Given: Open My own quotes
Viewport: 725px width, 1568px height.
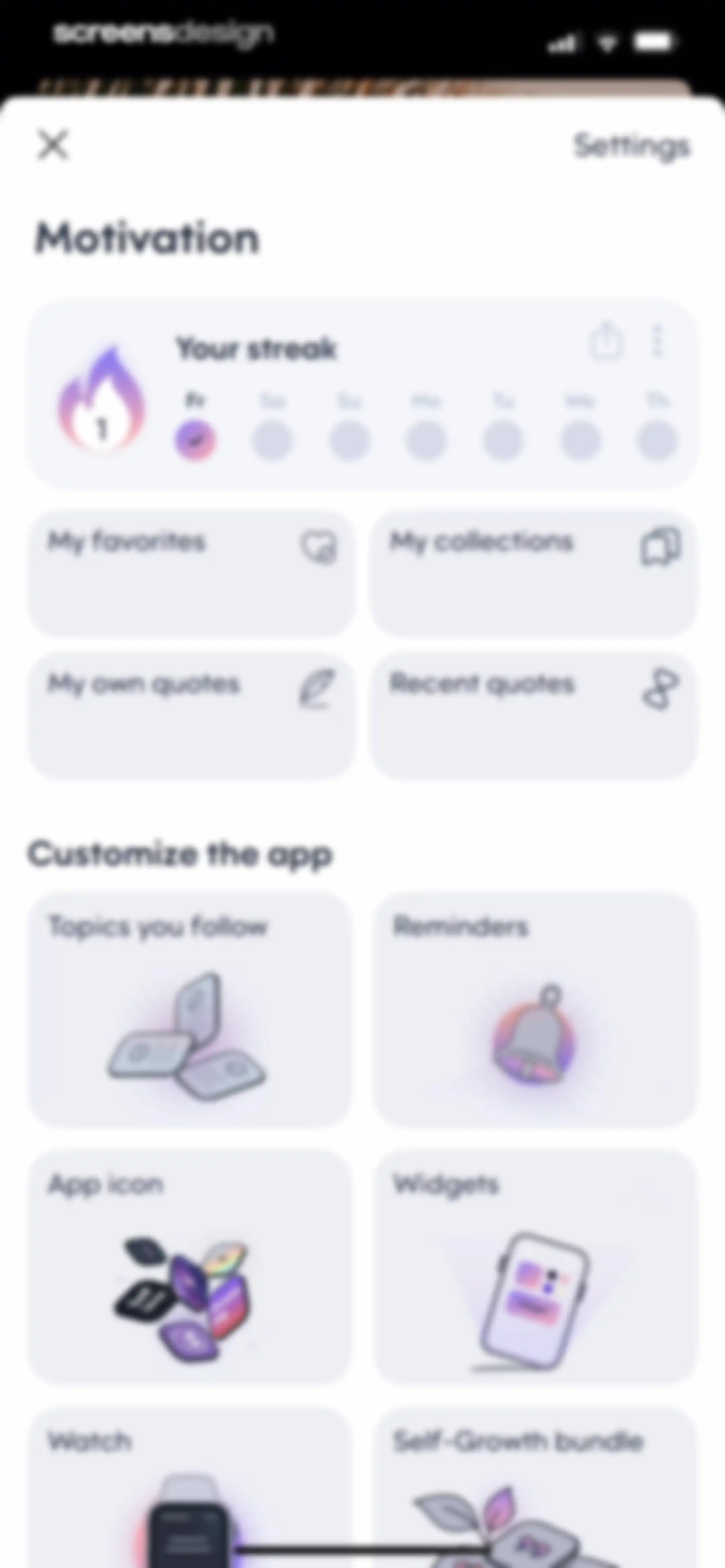Looking at the screenshot, I should 191,716.
